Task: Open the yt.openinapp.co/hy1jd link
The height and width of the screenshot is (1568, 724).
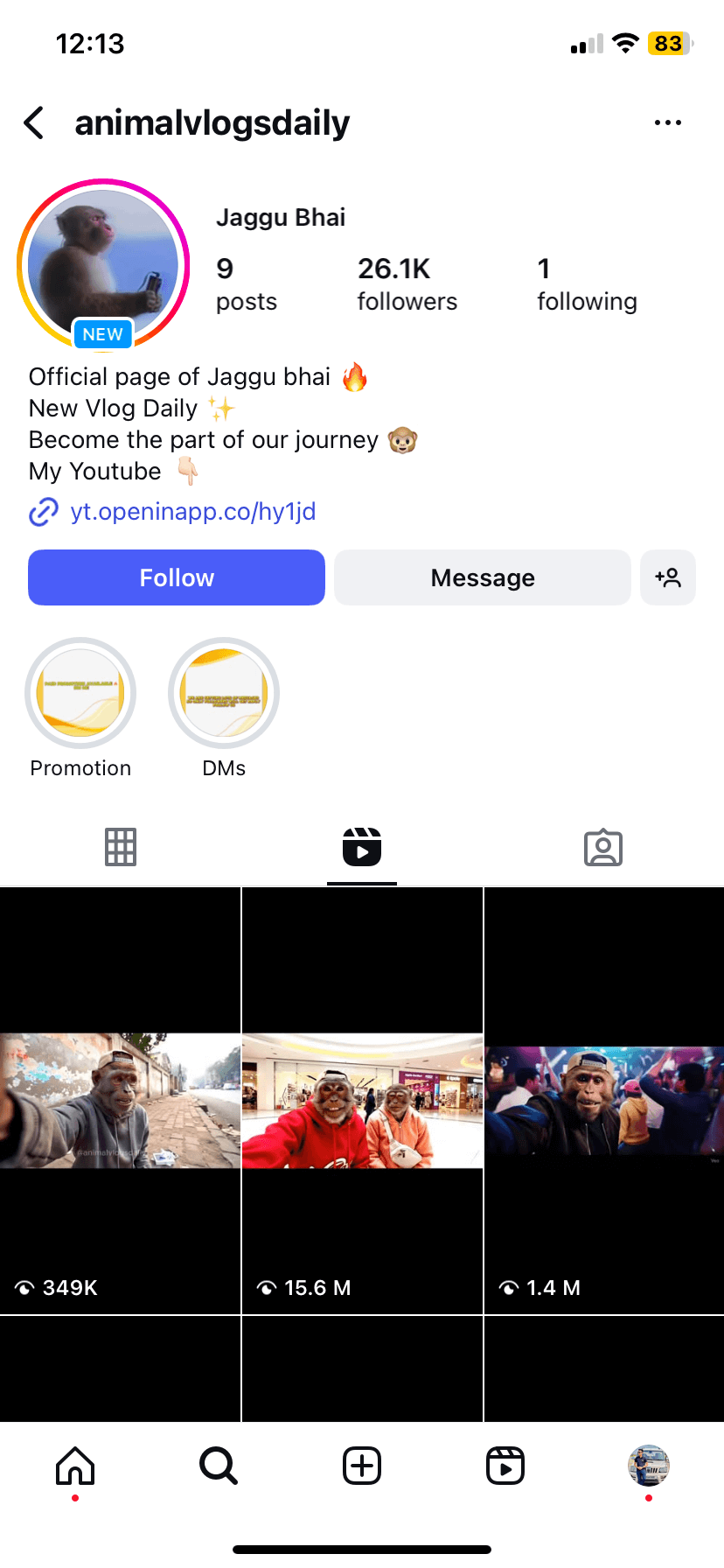Action: [x=192, y=512]
